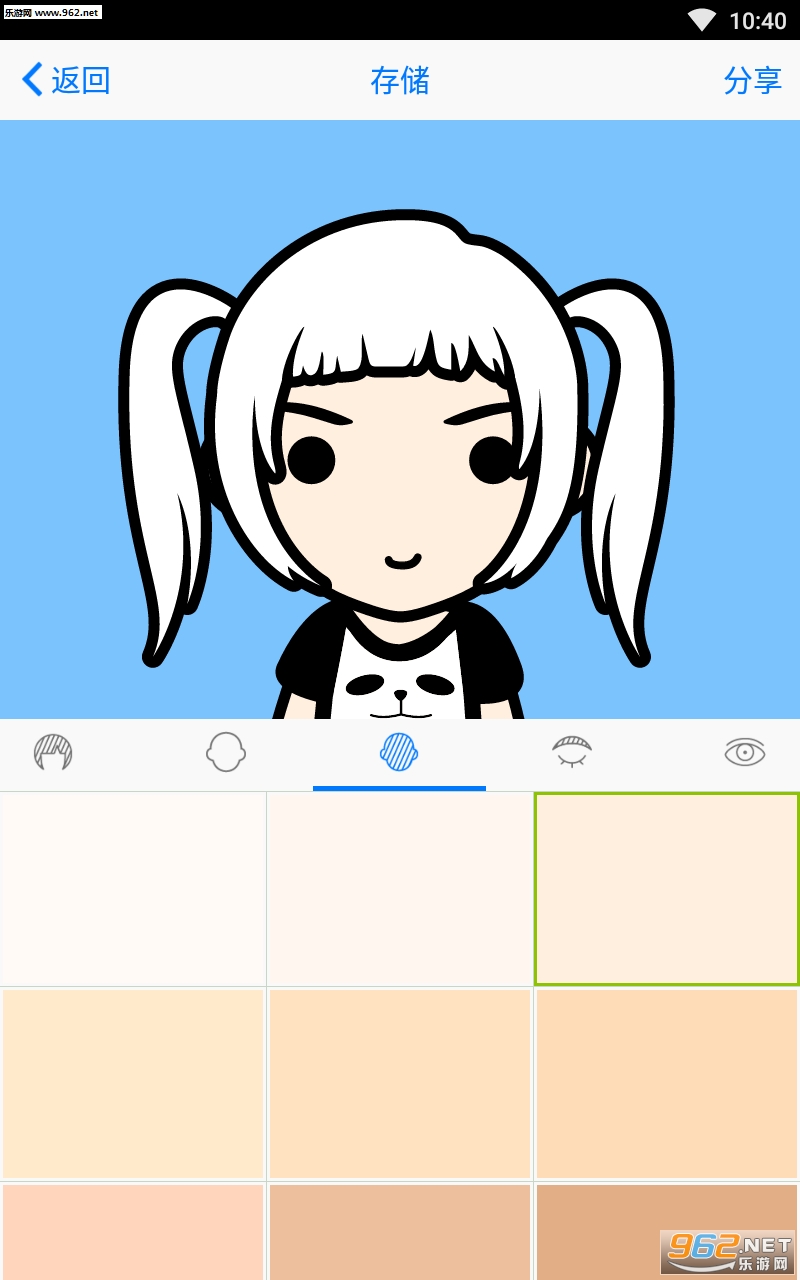Select the skin color tab

click(x=399, y=752)
